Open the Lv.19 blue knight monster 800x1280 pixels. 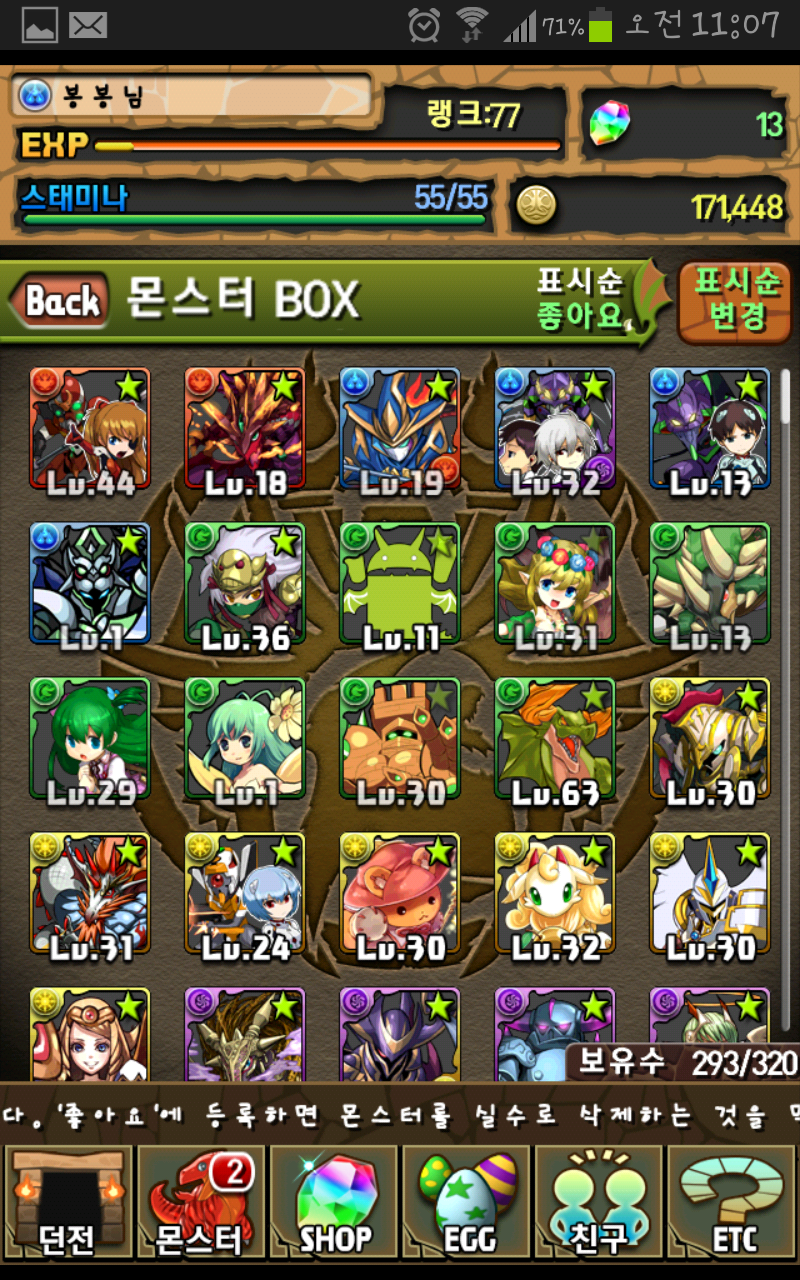(x=400, y=430)
